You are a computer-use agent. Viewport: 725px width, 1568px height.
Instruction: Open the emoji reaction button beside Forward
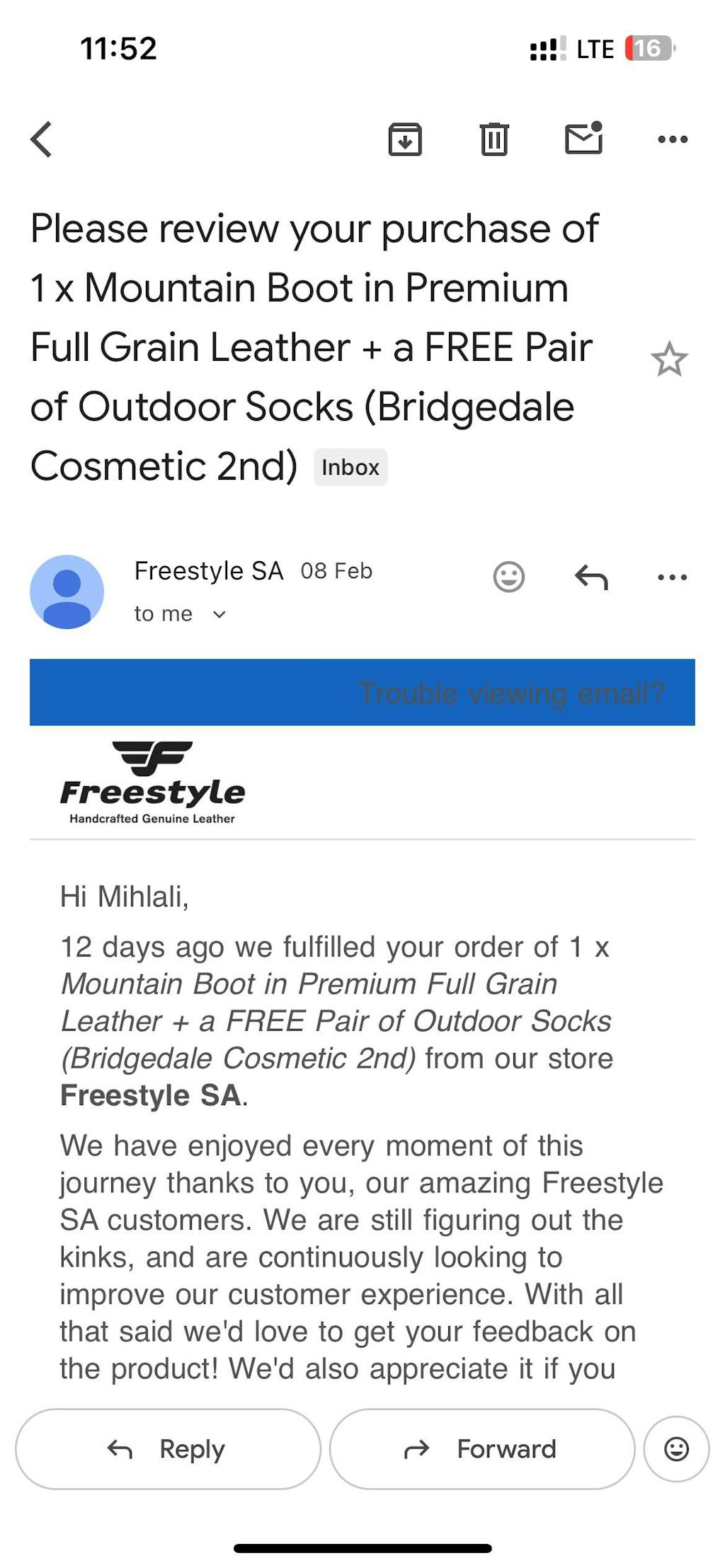[676, 1448]
